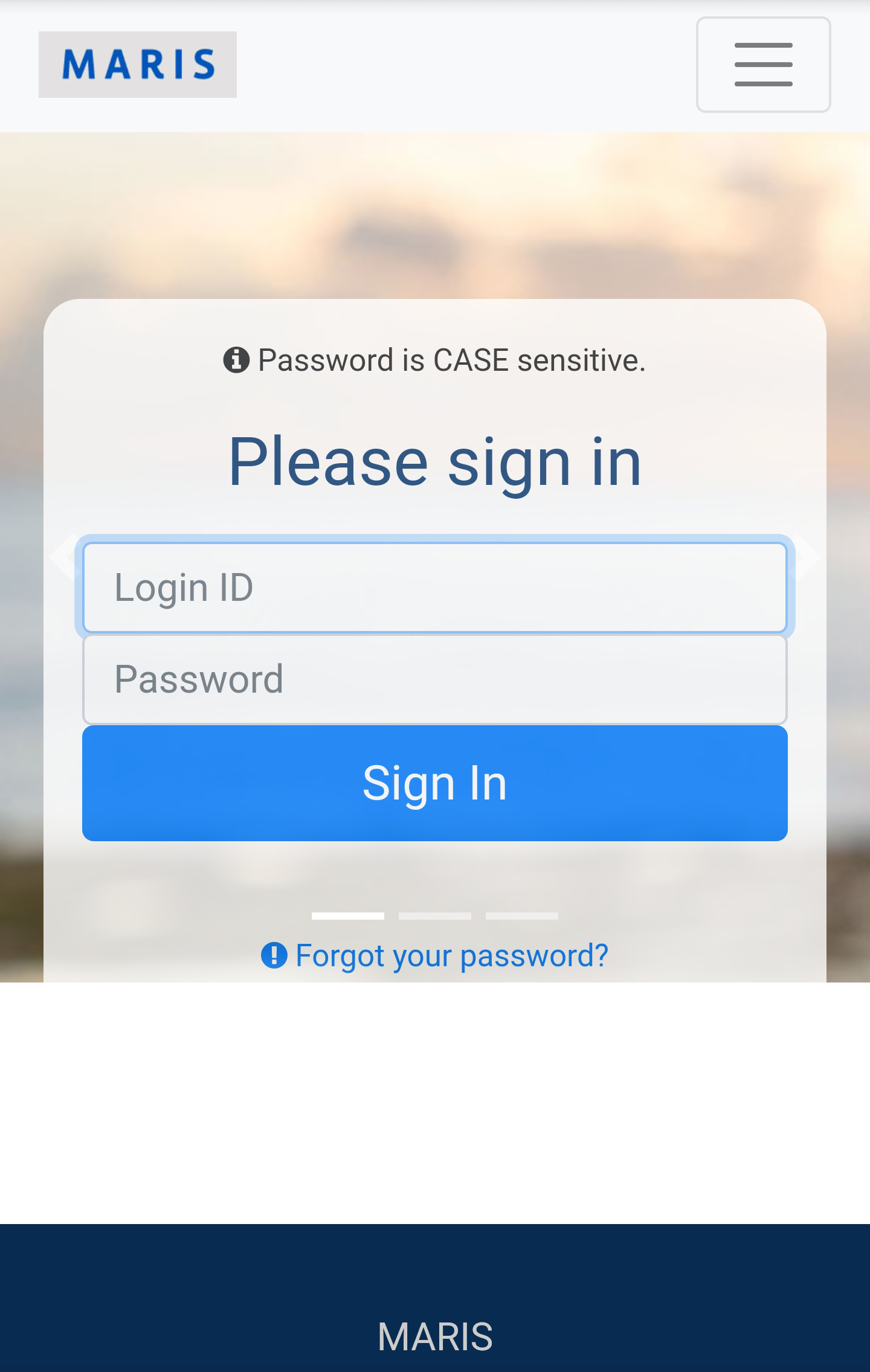
Task: Tap the Sign In button
Action: click(435, 783)
